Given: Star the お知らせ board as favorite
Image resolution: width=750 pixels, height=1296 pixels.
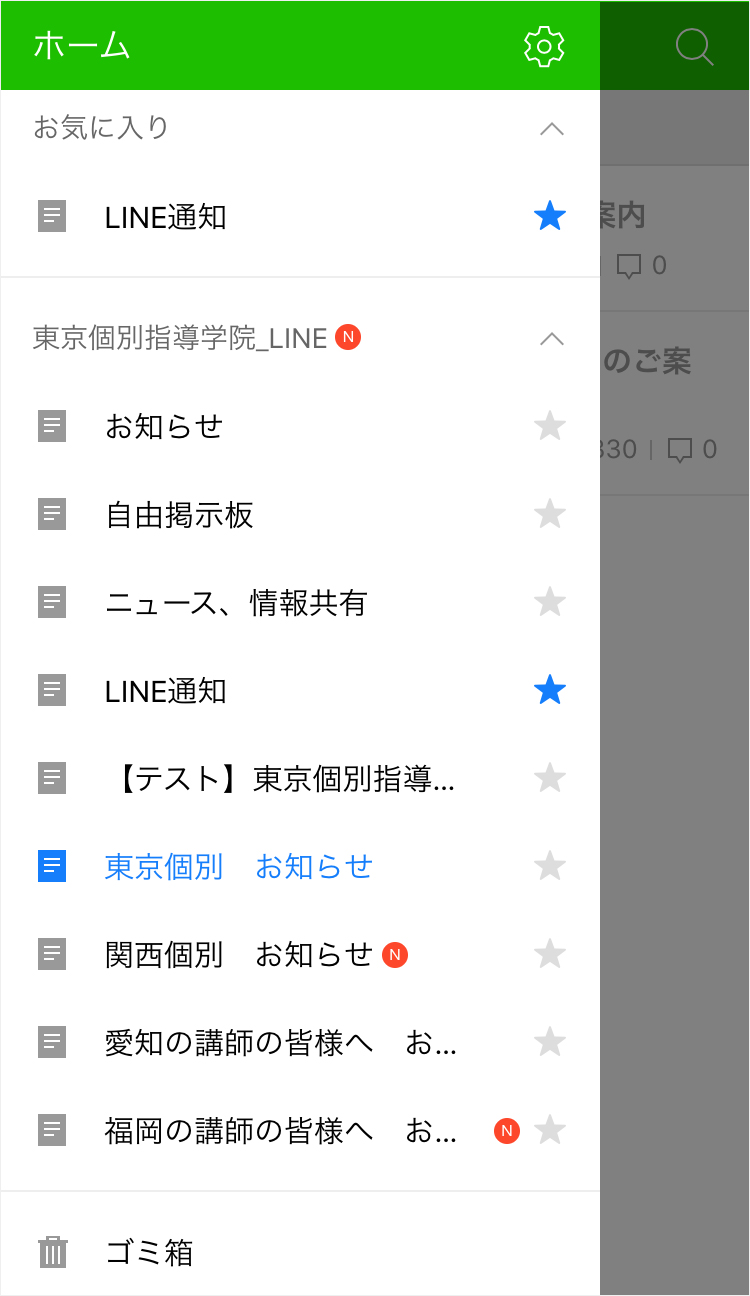Looking at the screenshot, I should [x=550, y=426].
